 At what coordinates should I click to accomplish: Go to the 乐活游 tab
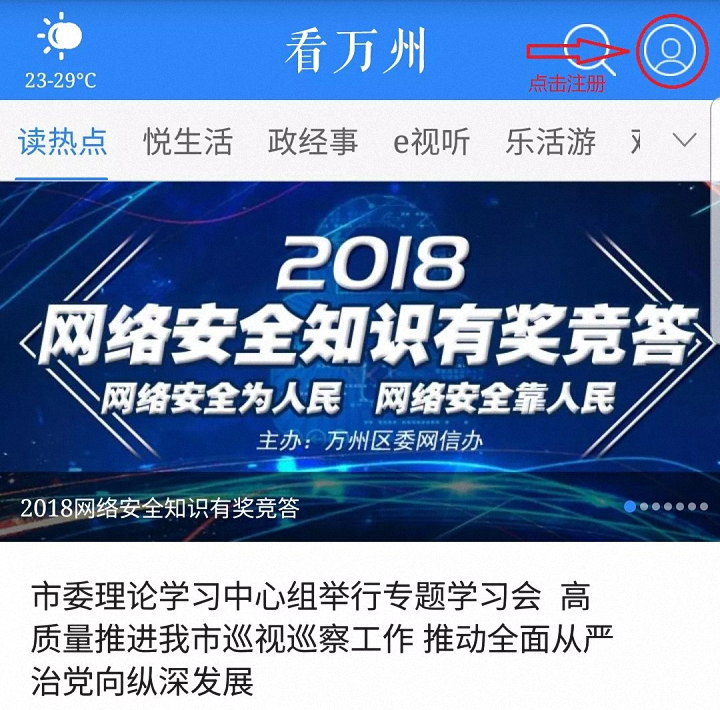click(x=550, y=142)
